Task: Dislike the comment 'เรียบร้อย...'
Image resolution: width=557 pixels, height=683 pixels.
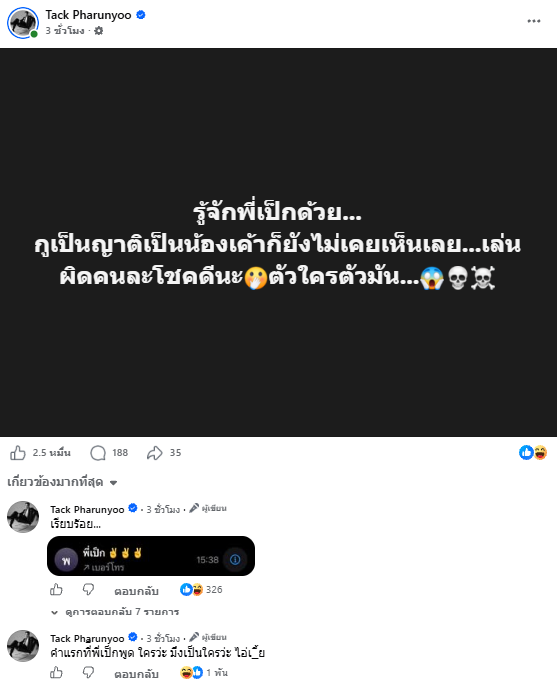Action: coord(88,590)
